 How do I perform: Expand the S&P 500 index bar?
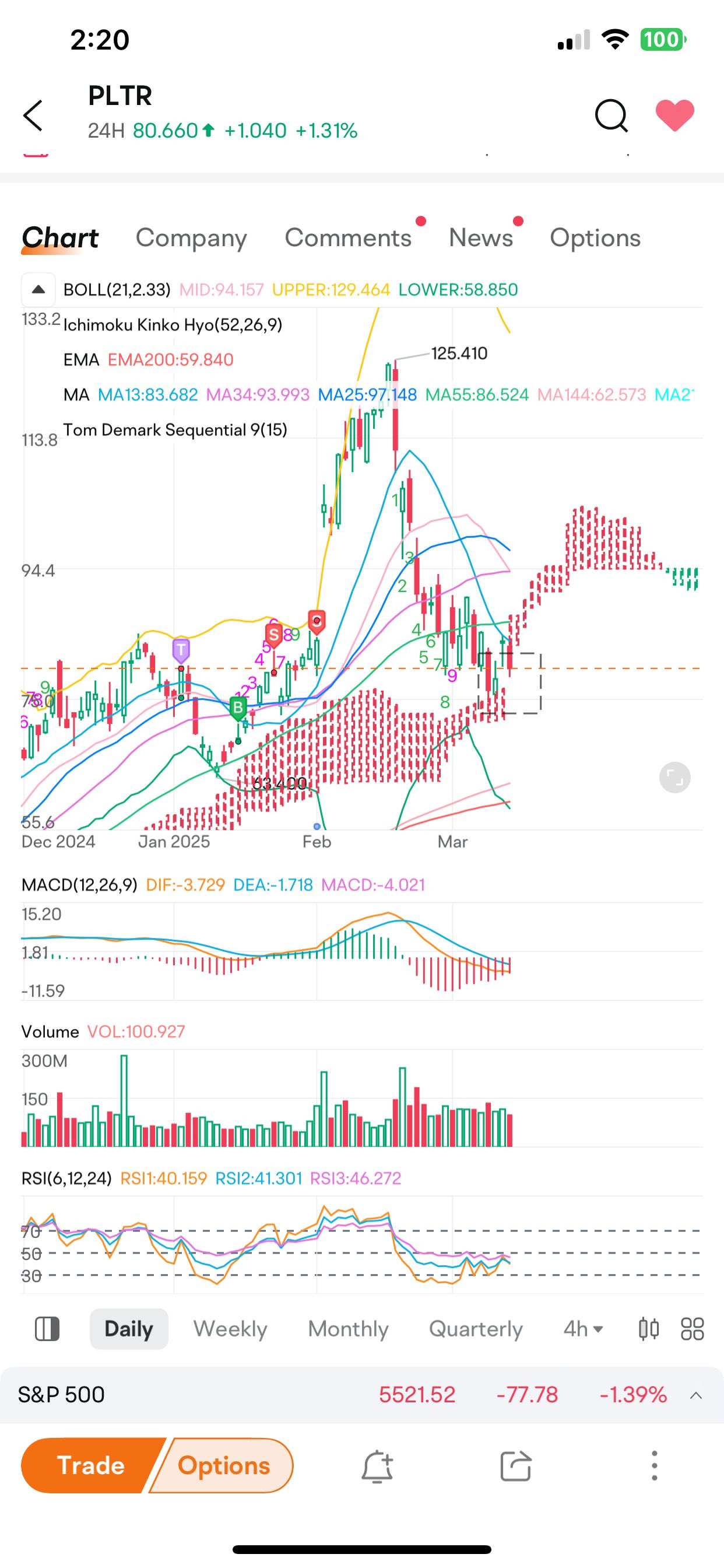click(696, 1395)
